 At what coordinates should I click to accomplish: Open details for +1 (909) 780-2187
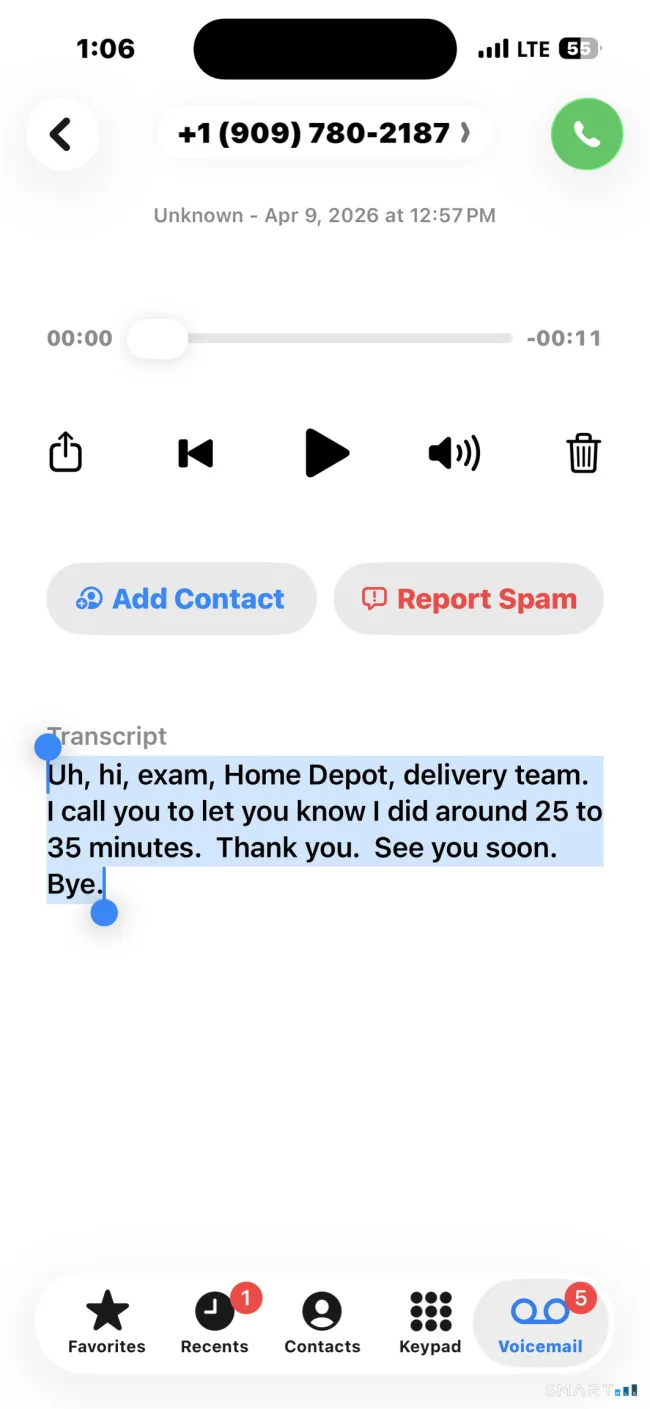tap(324, 134)
